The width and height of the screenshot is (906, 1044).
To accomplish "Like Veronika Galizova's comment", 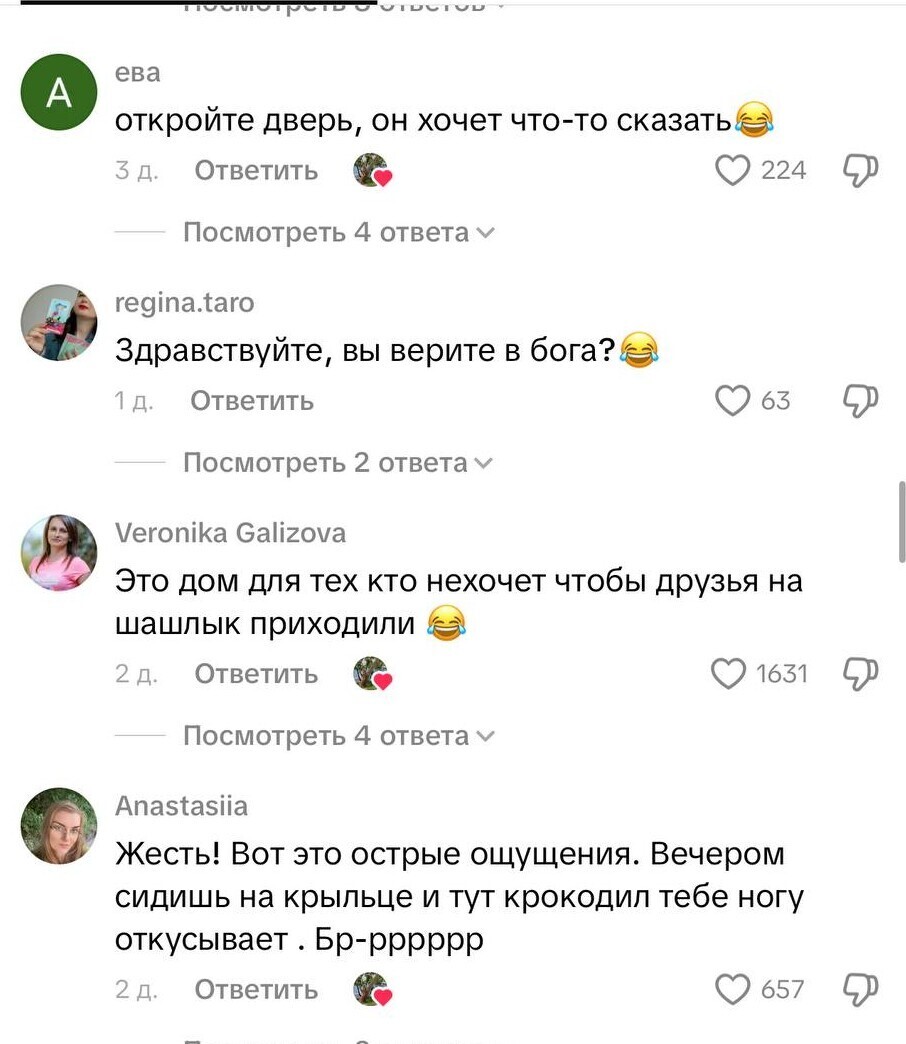I will 729,674.
